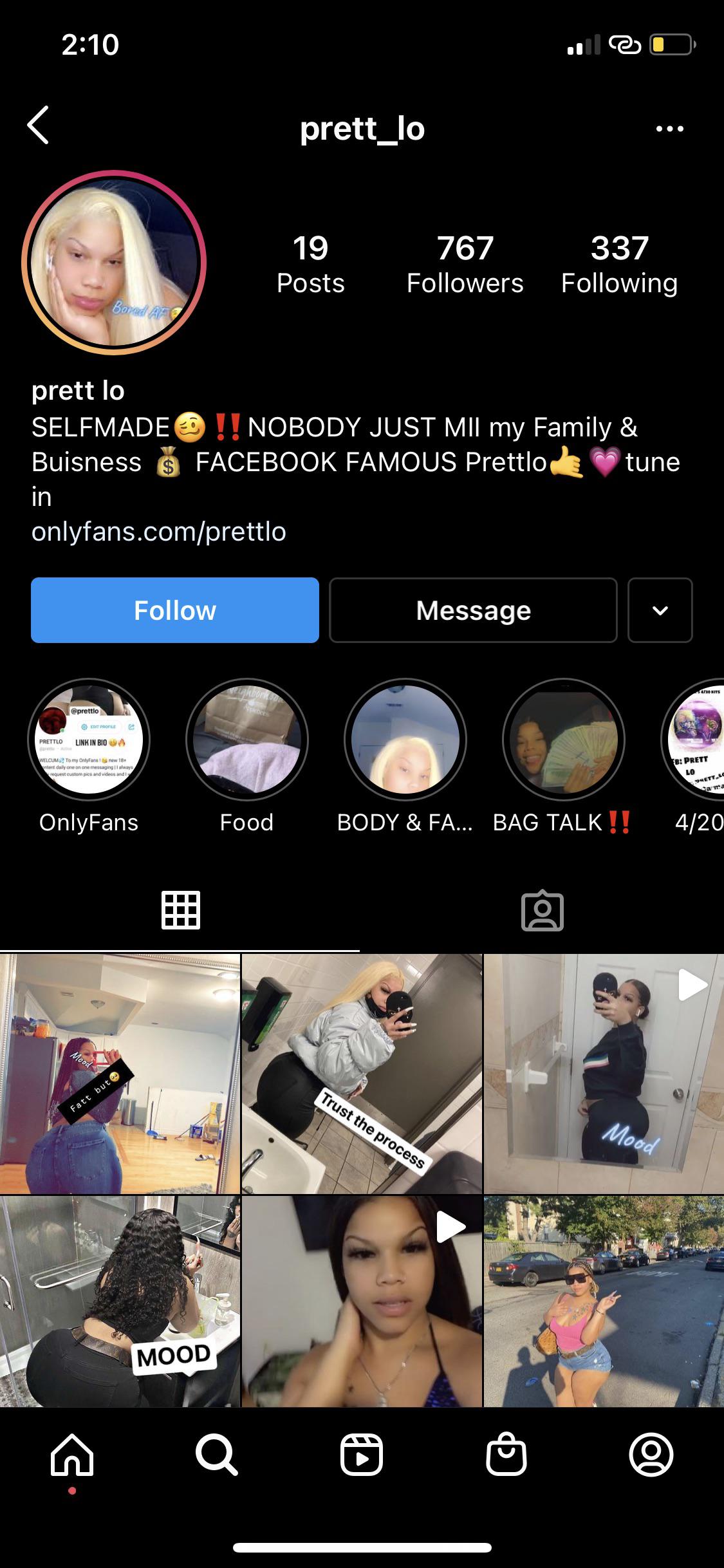
Task: Open the Shop tab
Action: tap(506, 1455)
